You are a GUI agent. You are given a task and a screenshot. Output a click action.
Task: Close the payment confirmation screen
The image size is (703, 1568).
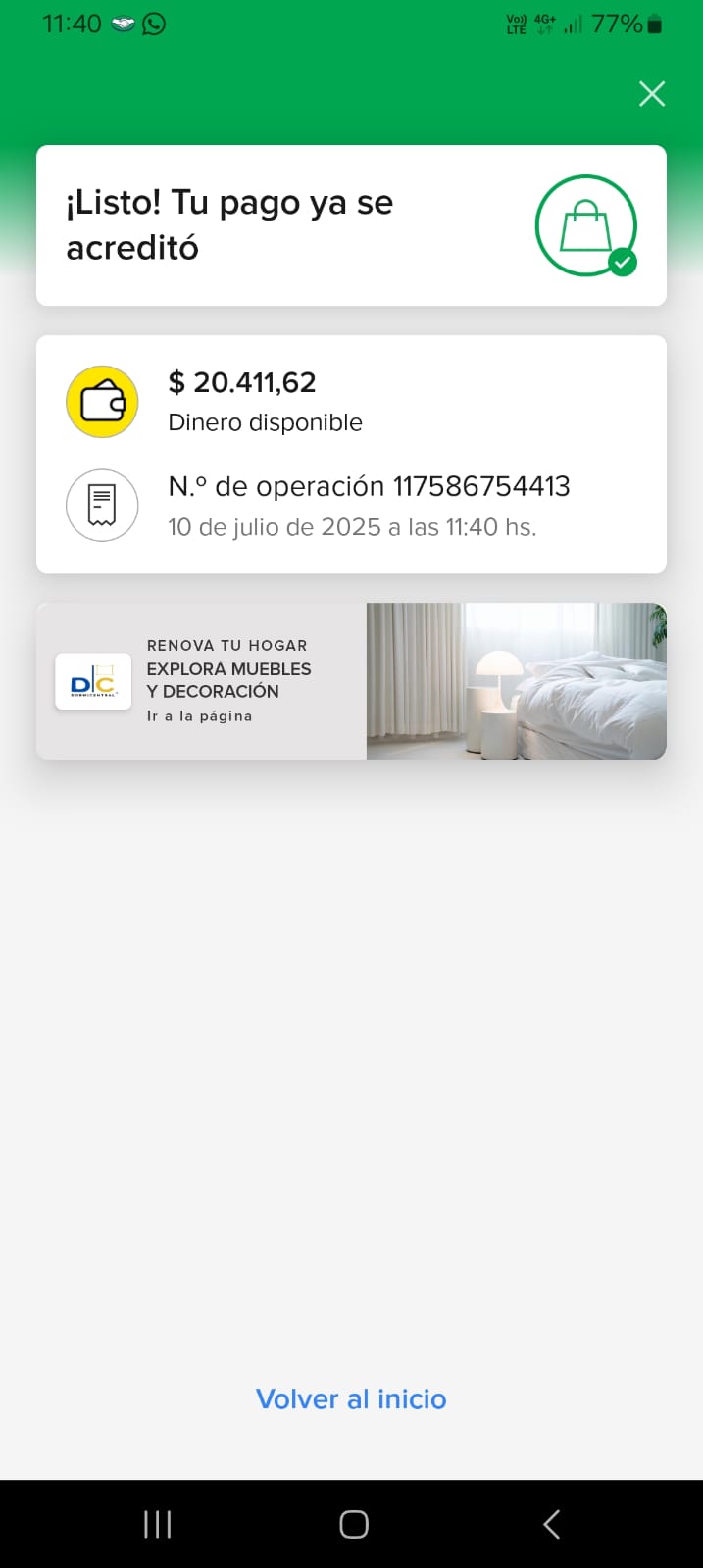pyautogui.click(x=652, y=94)
